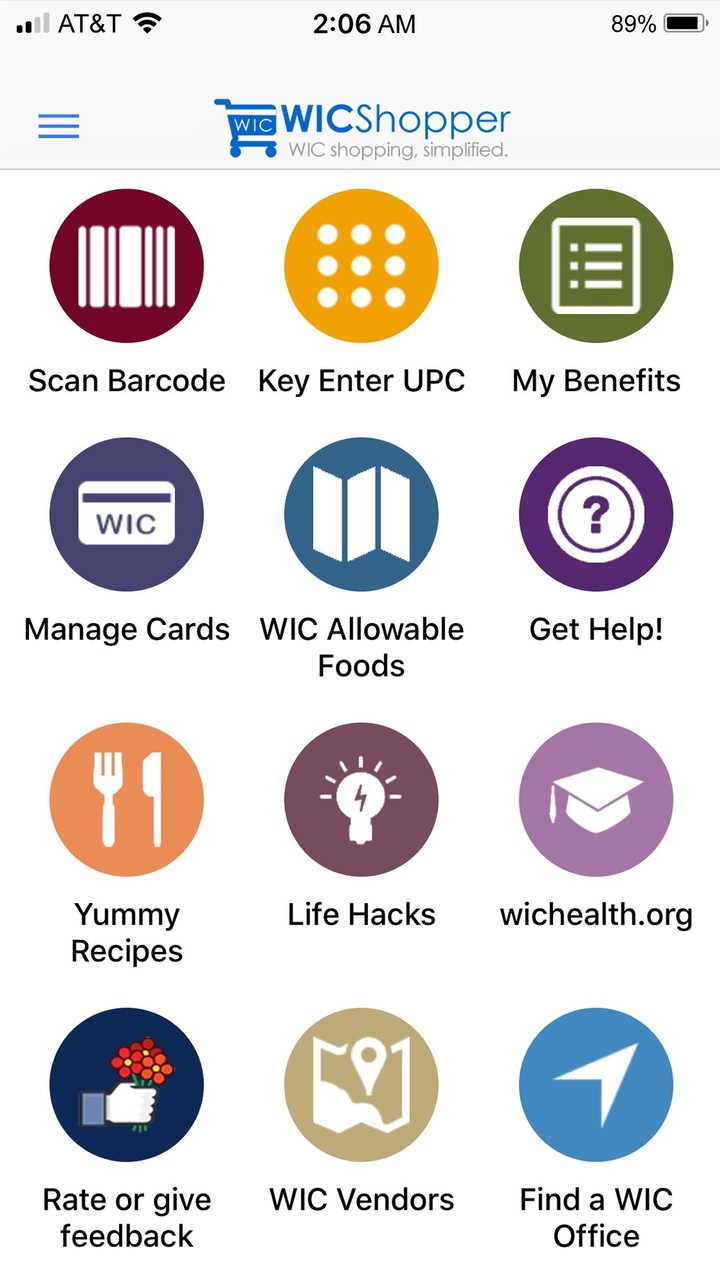Check out Life Hacks
Viewport: 720px width, 1280px height.
(361, 800)
